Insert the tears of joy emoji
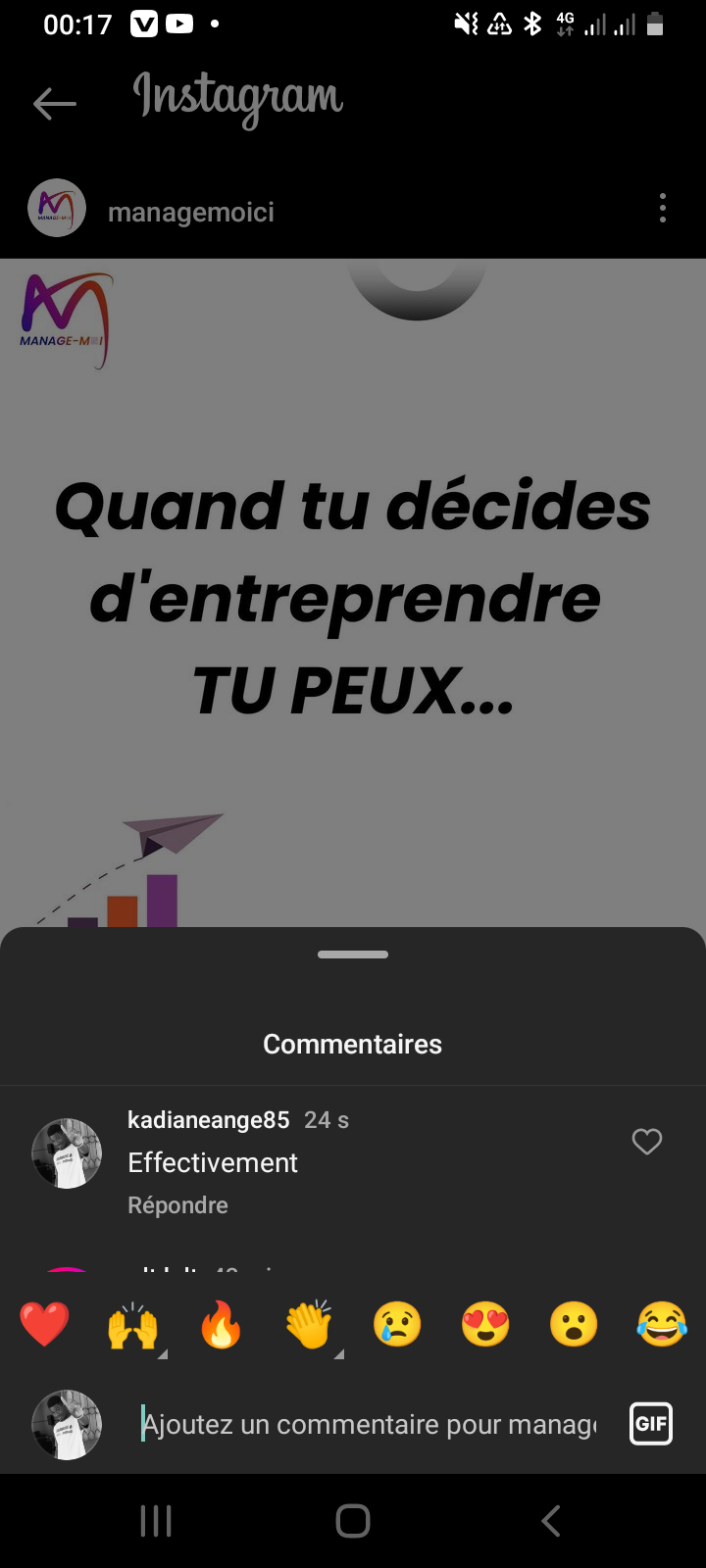The image size is (706, 1568). click(x=662, y=1325)
